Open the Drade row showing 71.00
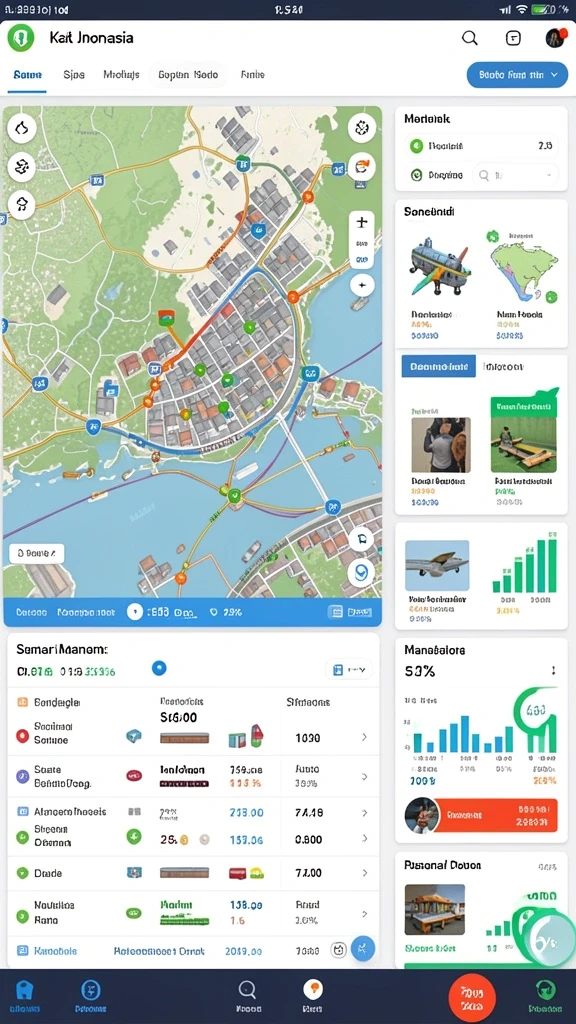Viewport: 576px width, 1024px height. tap(193, 872)
